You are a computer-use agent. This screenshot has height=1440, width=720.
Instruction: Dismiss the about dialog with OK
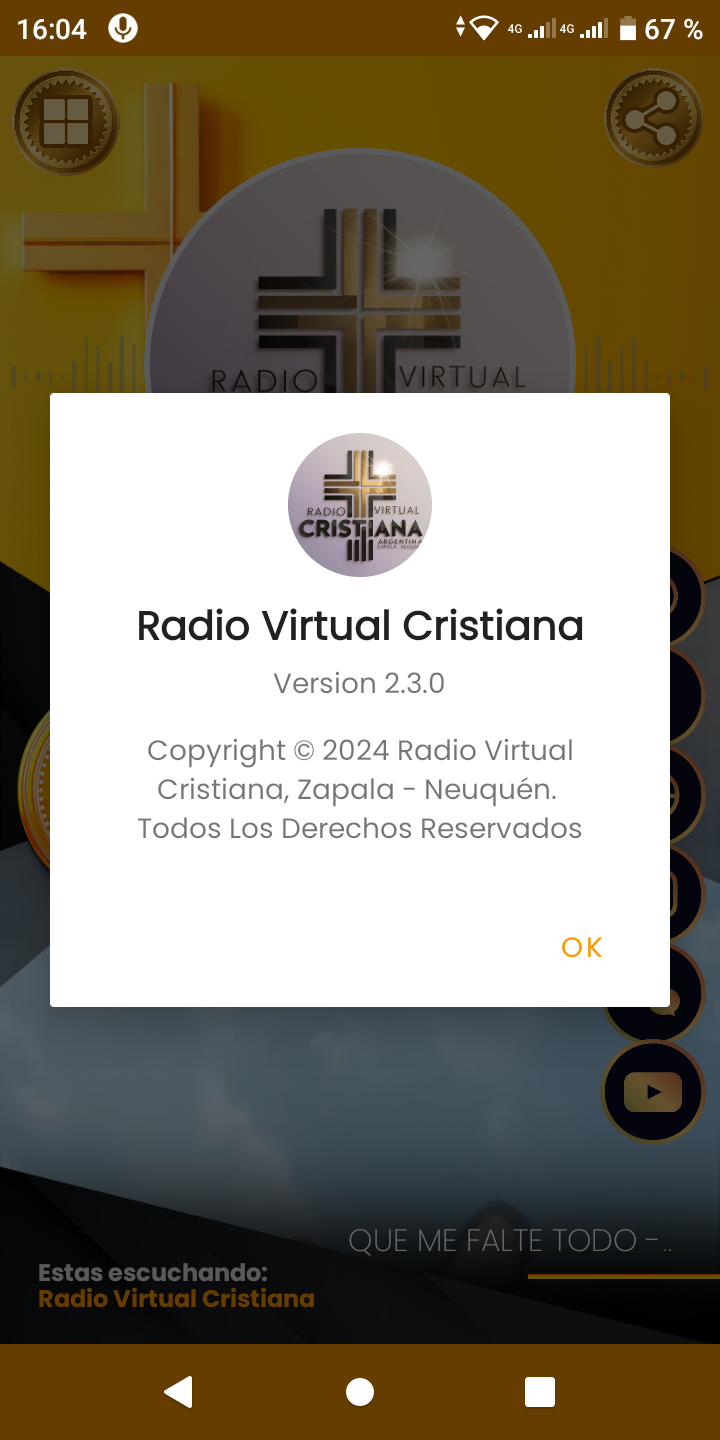582,947
